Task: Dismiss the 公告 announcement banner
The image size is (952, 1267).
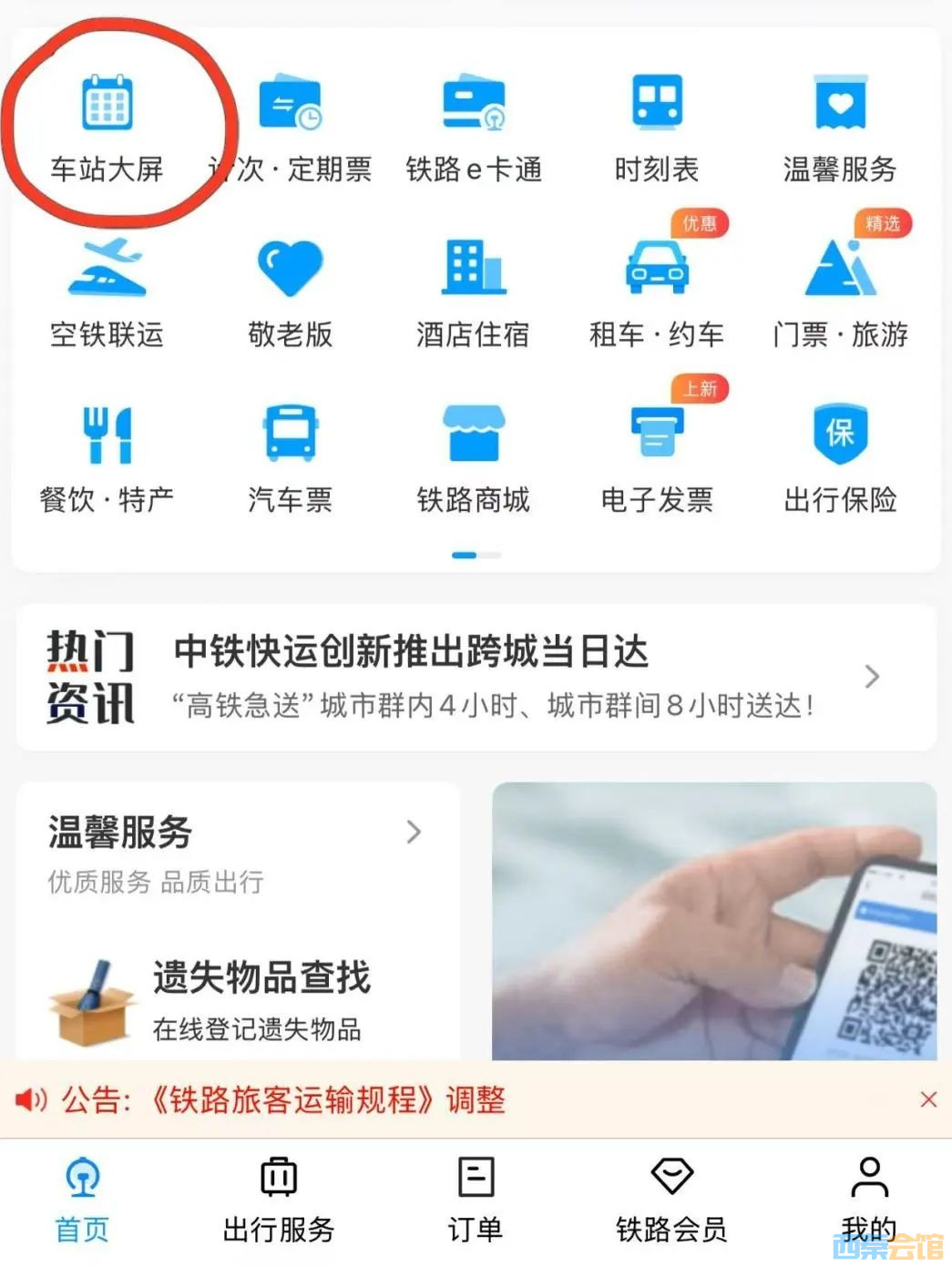Action: (928, 1099)
